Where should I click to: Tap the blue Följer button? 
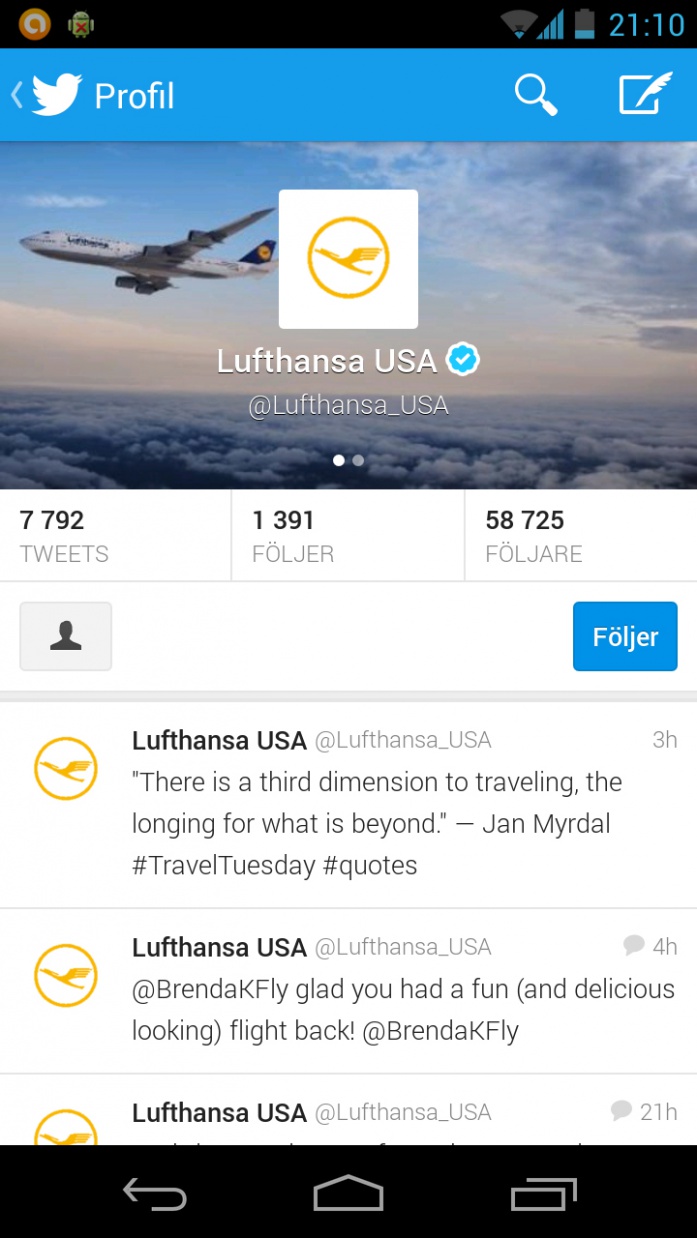(625, 636)
